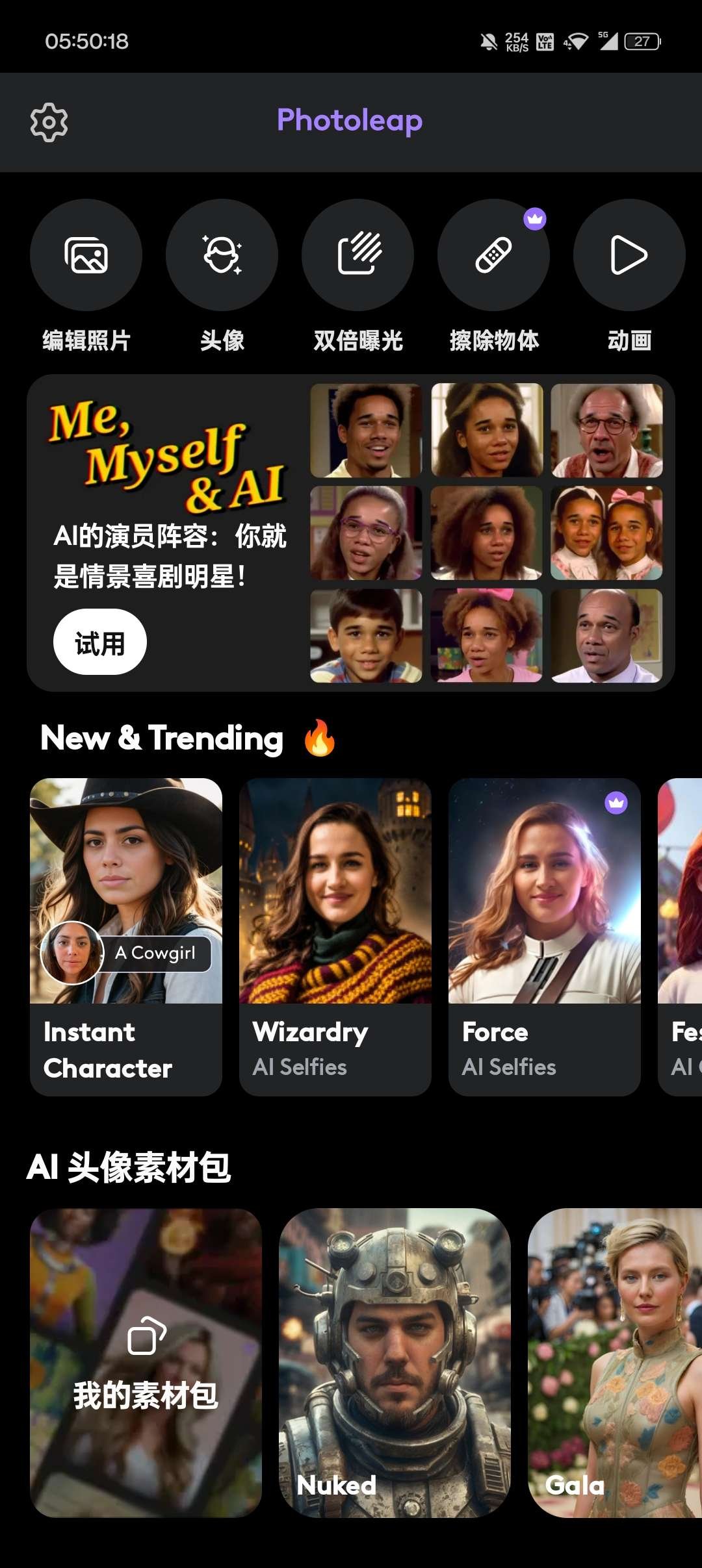This screenshot has height=1568, width=702.
Task: Open 我的素材包 my packs
Action: click(x=146, y=1363)
